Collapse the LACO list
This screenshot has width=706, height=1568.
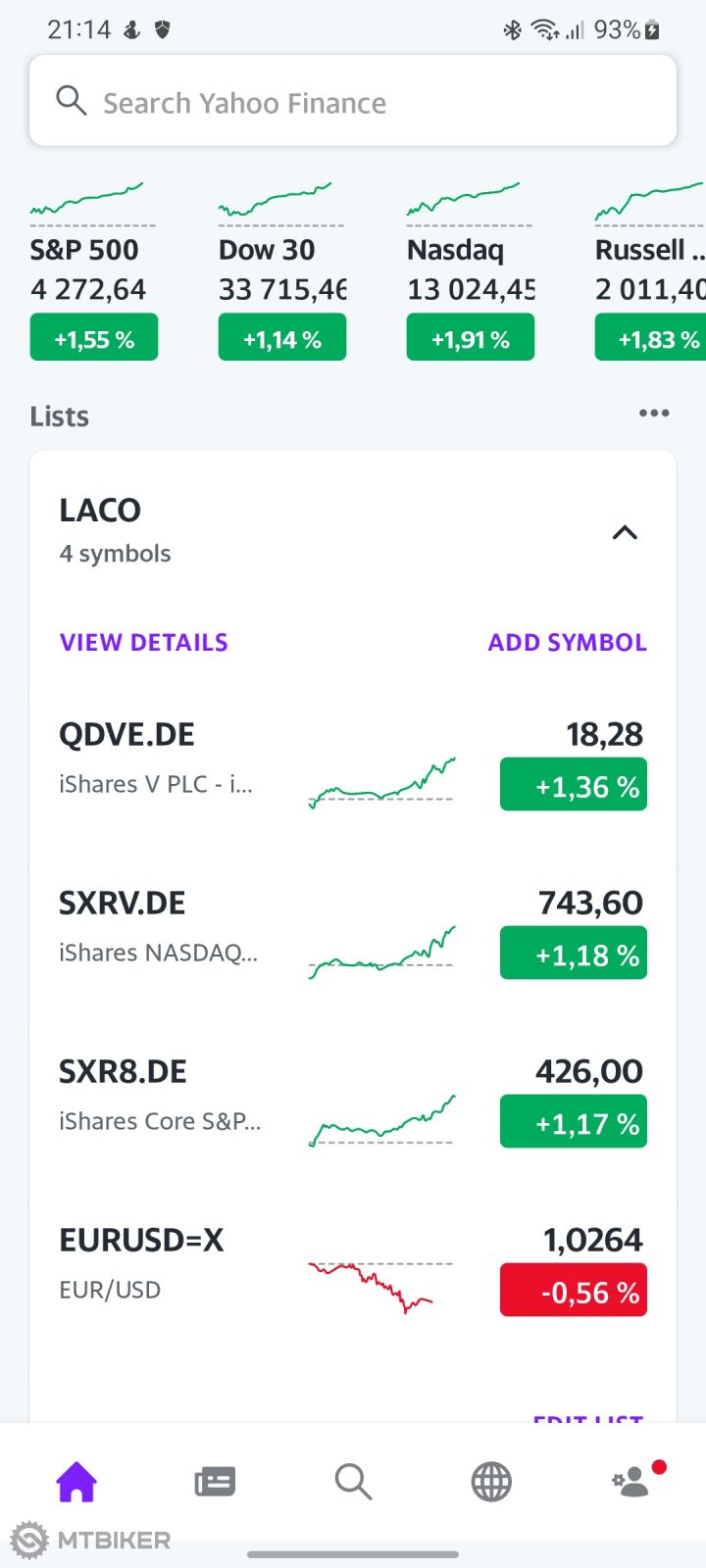tap(625, 532)
